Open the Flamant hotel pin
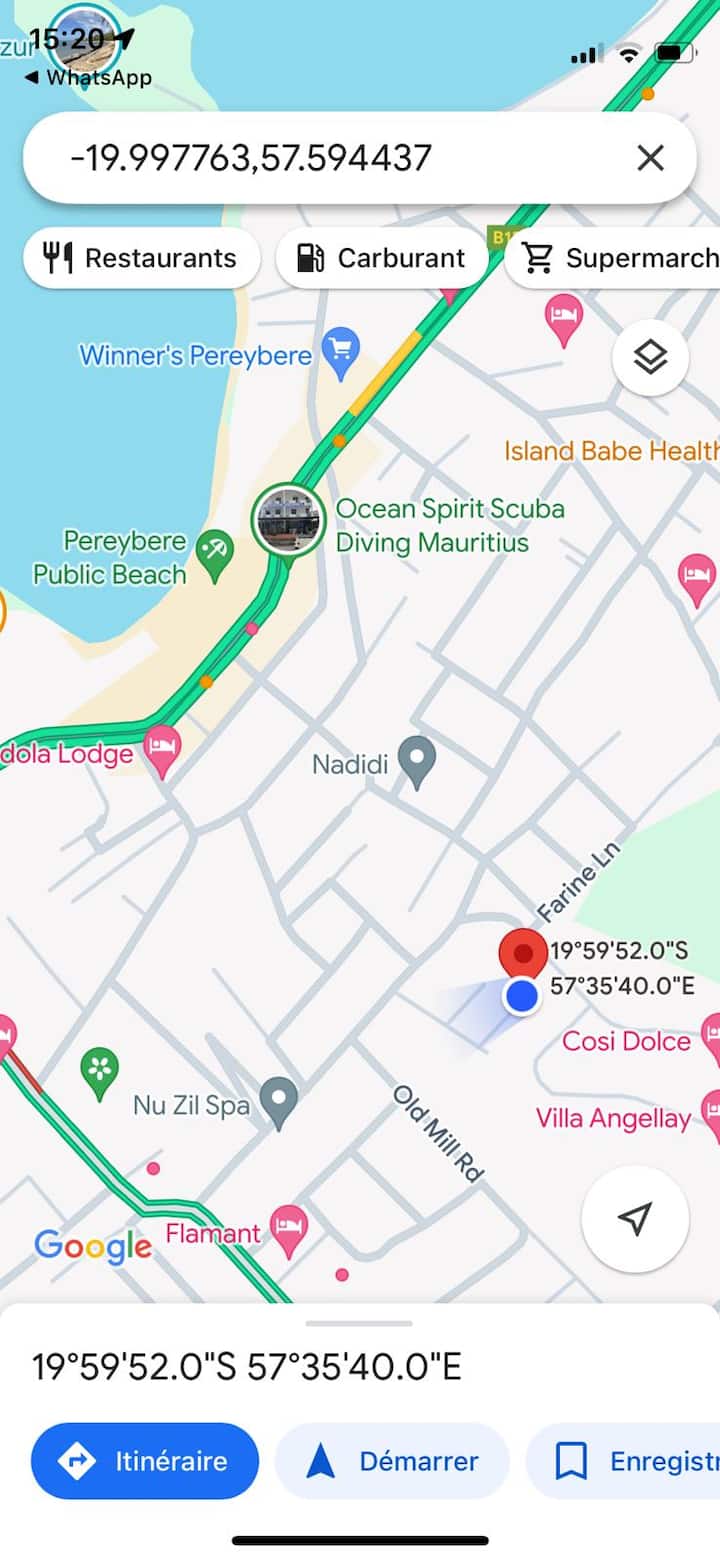 (x=290, y=1231)
